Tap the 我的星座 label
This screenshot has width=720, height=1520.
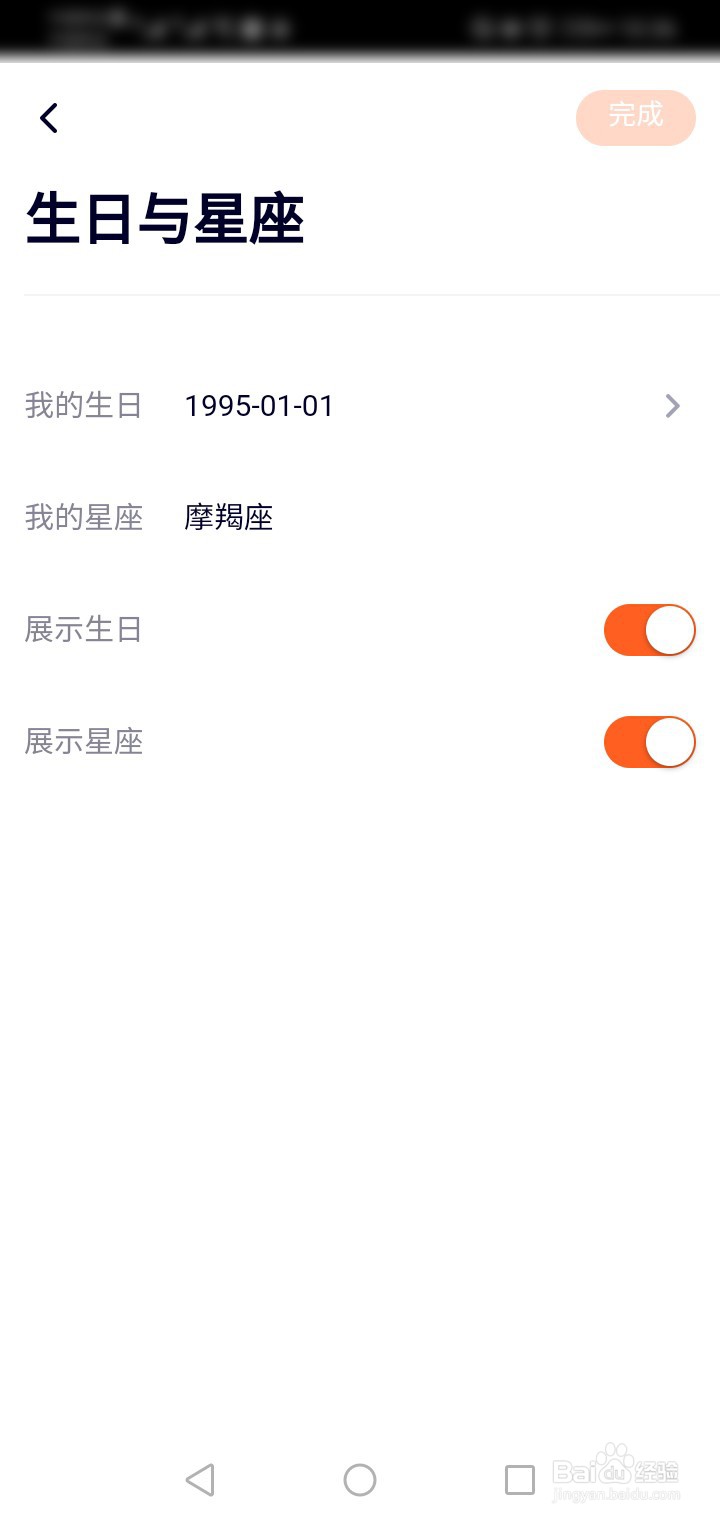click(83, 518)
